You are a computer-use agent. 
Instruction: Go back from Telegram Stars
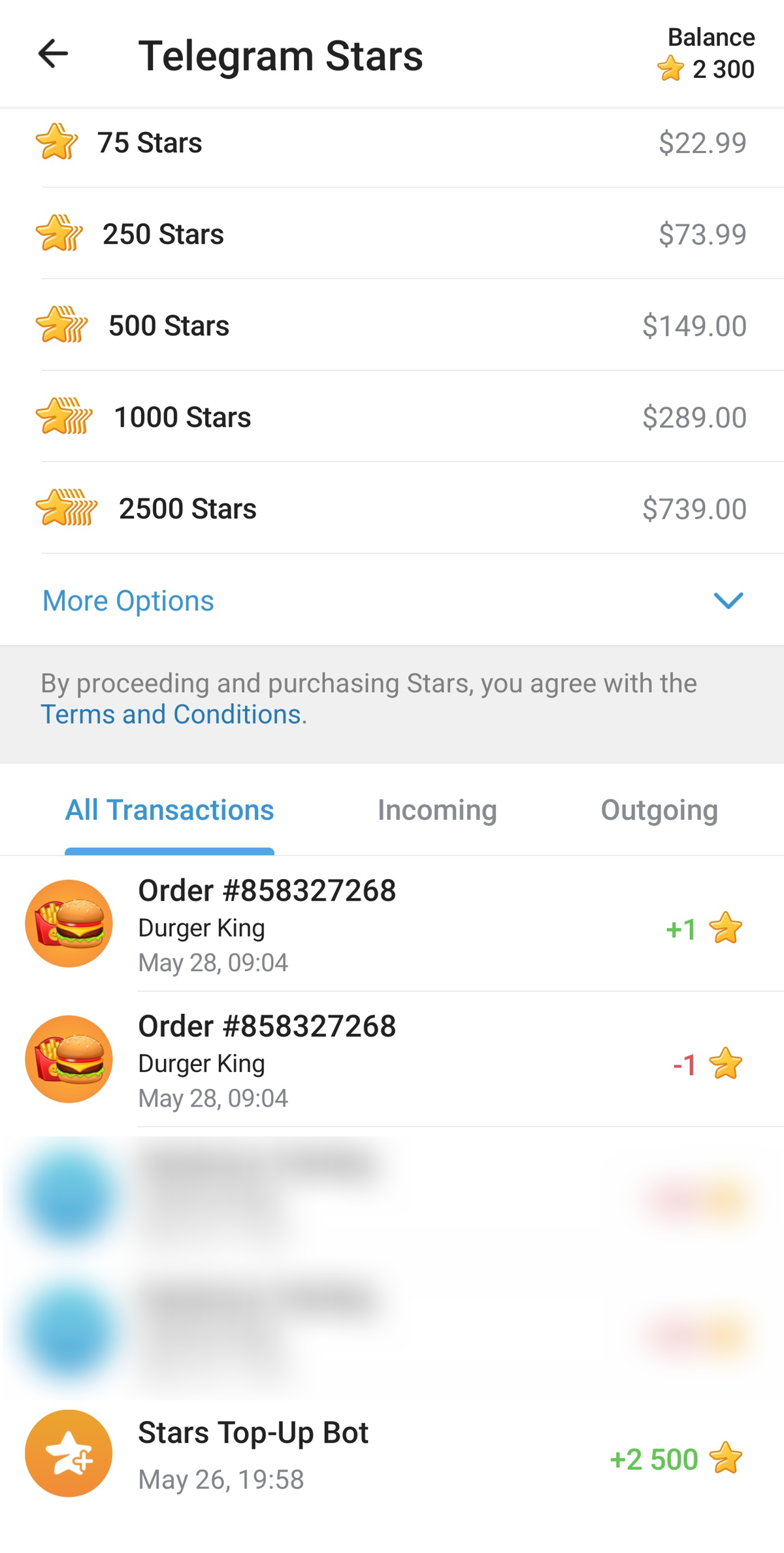pos(53,54)
